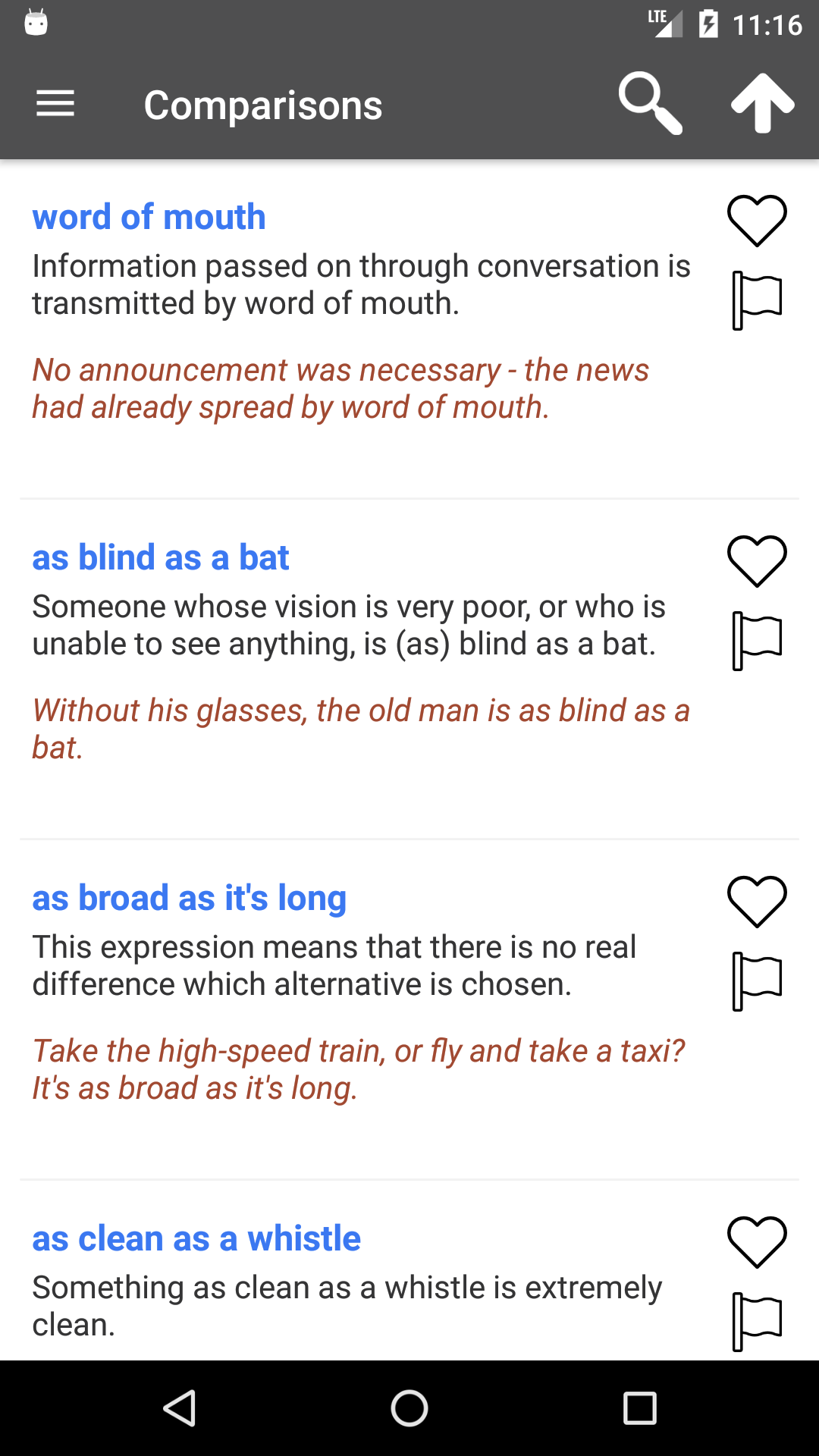Open search for idioms
This screenshot has height=1456, width=819.
(x=650, y=104)
